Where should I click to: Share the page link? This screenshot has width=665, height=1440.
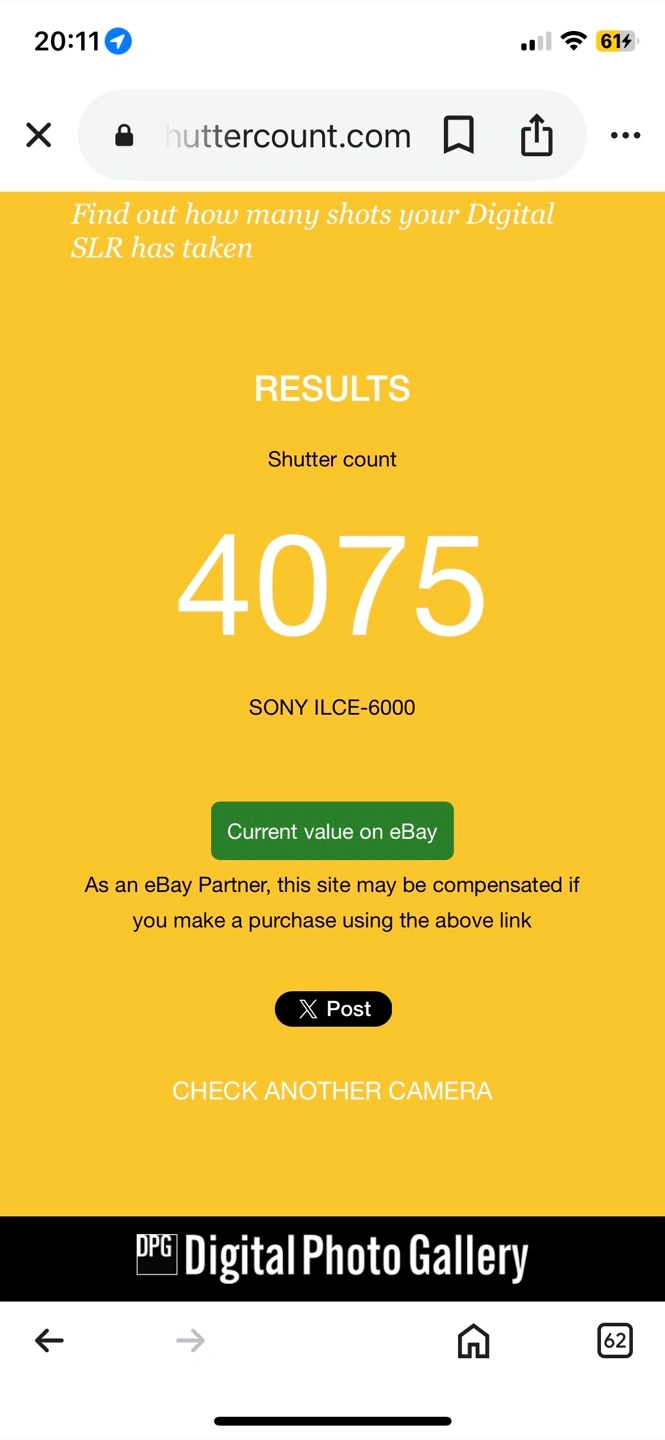click(x=537, y=134)
